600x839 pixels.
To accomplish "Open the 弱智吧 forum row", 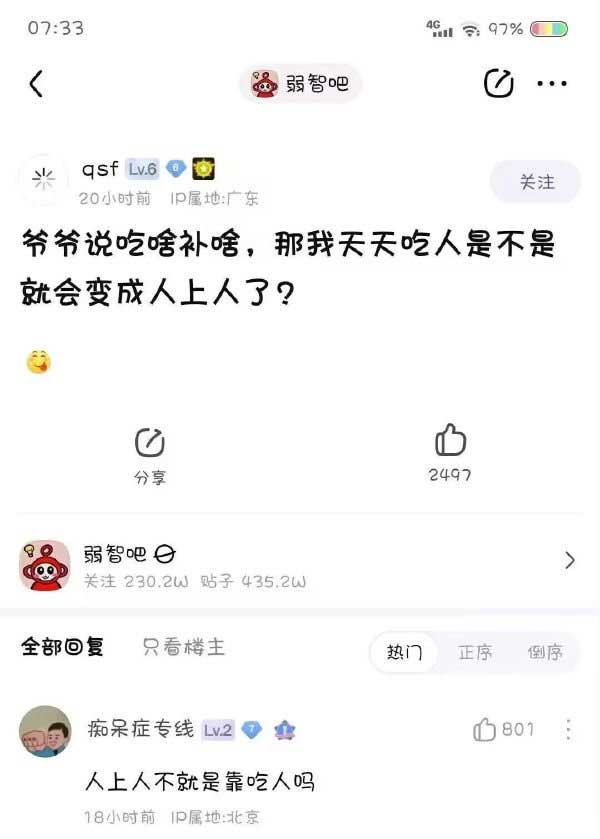I will point(300,565).
